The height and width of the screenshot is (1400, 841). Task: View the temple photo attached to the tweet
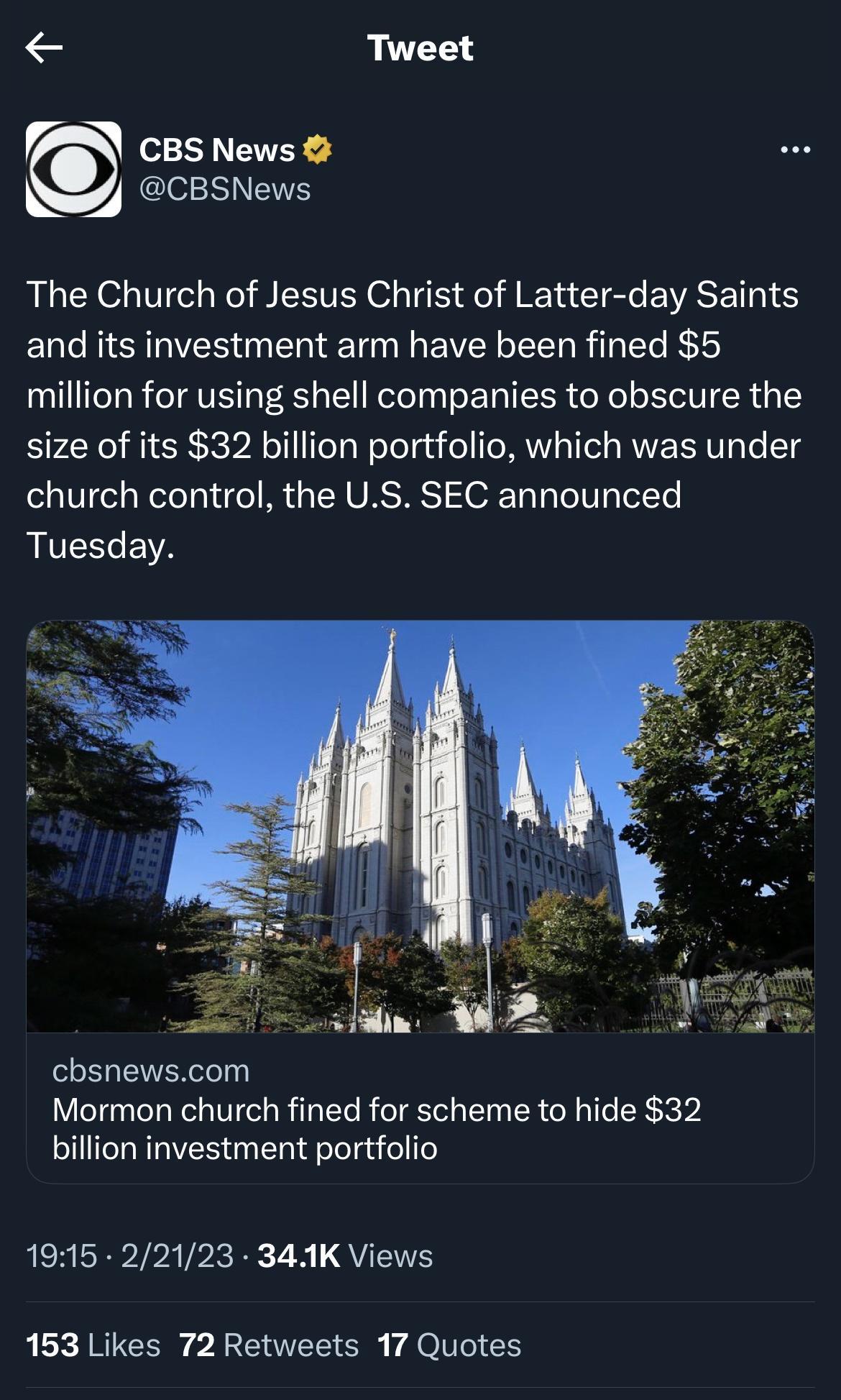(x=420, y=827)
